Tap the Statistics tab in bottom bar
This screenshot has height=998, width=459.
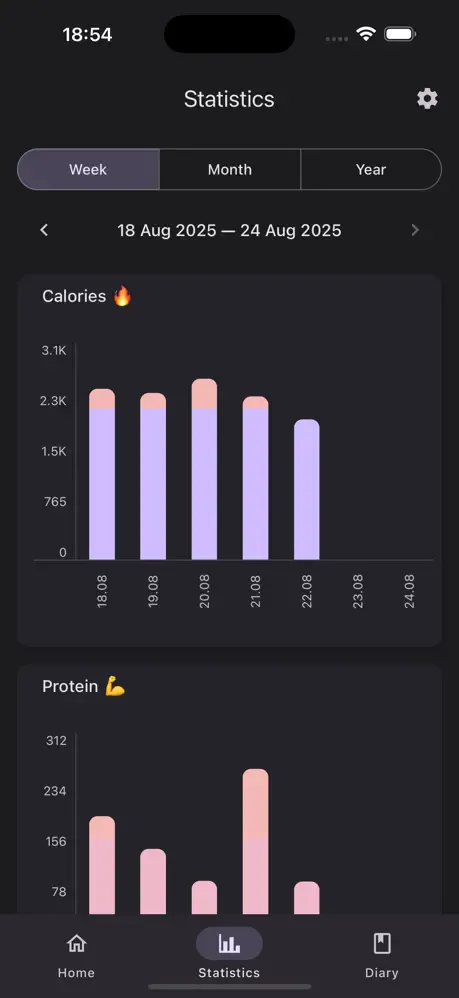click(x=229, y=955)
